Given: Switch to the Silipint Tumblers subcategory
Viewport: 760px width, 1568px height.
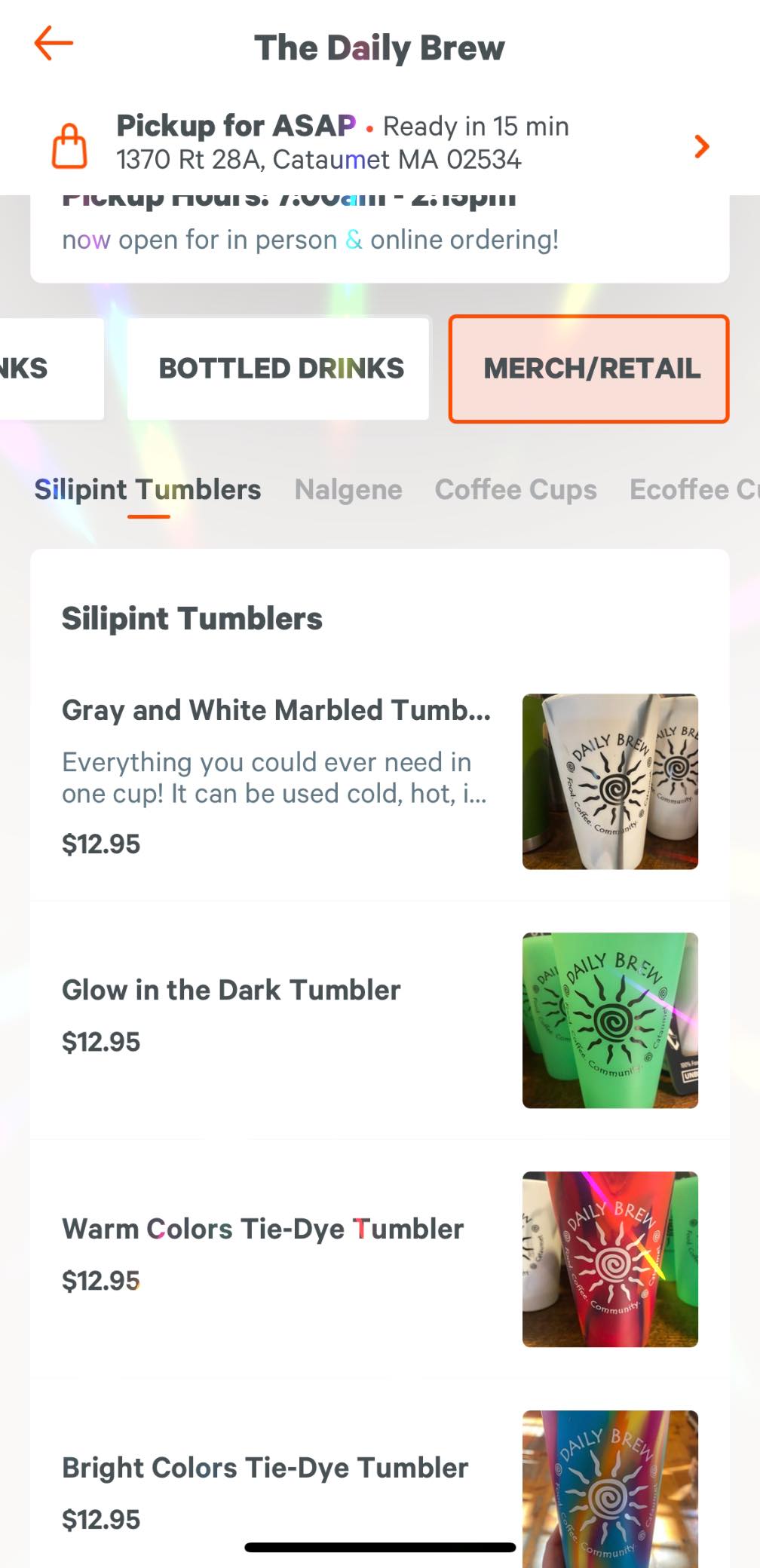Looking at the screenshot, I should pyautogui.click(x=148, y=490).
